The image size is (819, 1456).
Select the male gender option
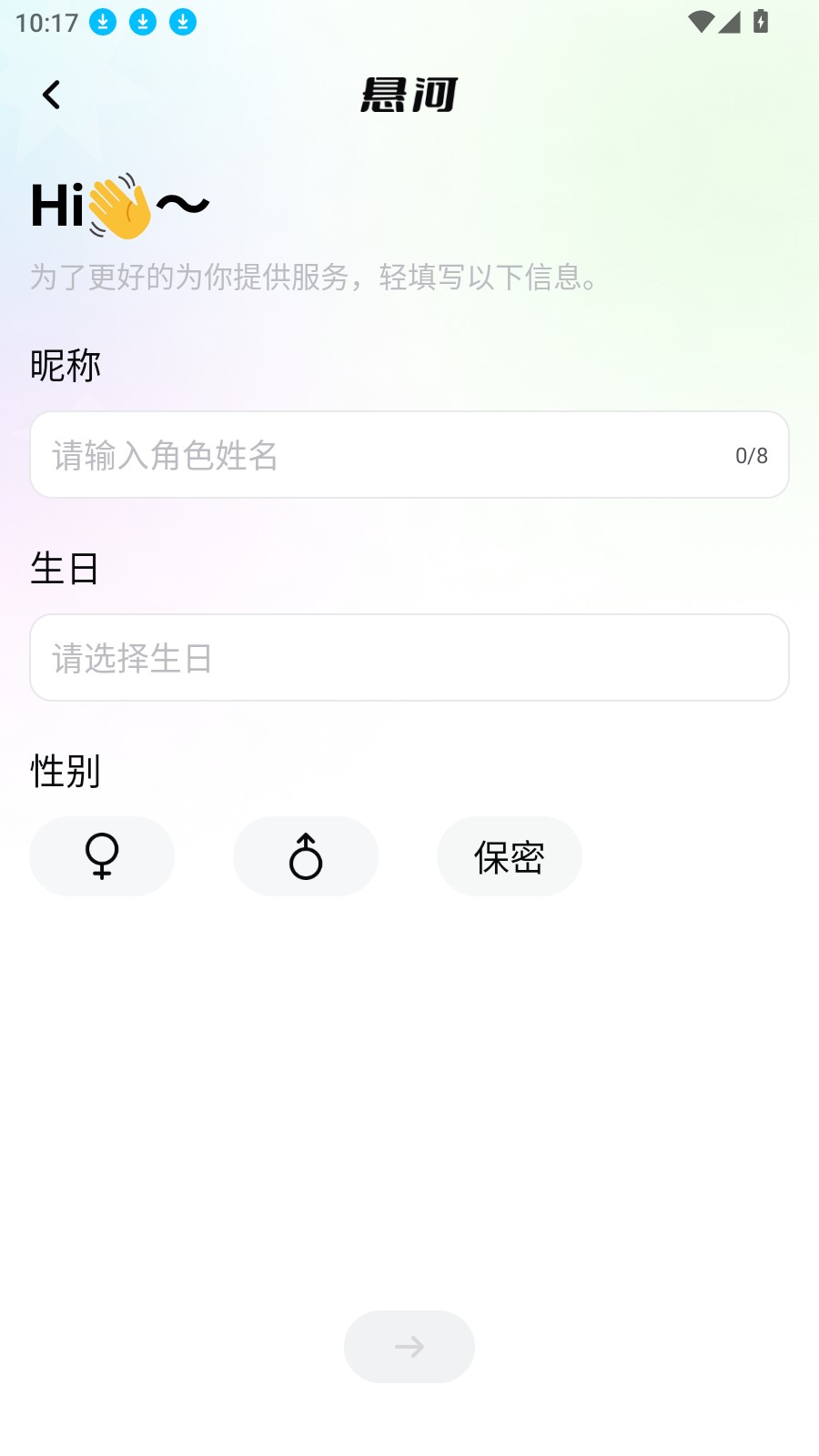tap(306, 856)
